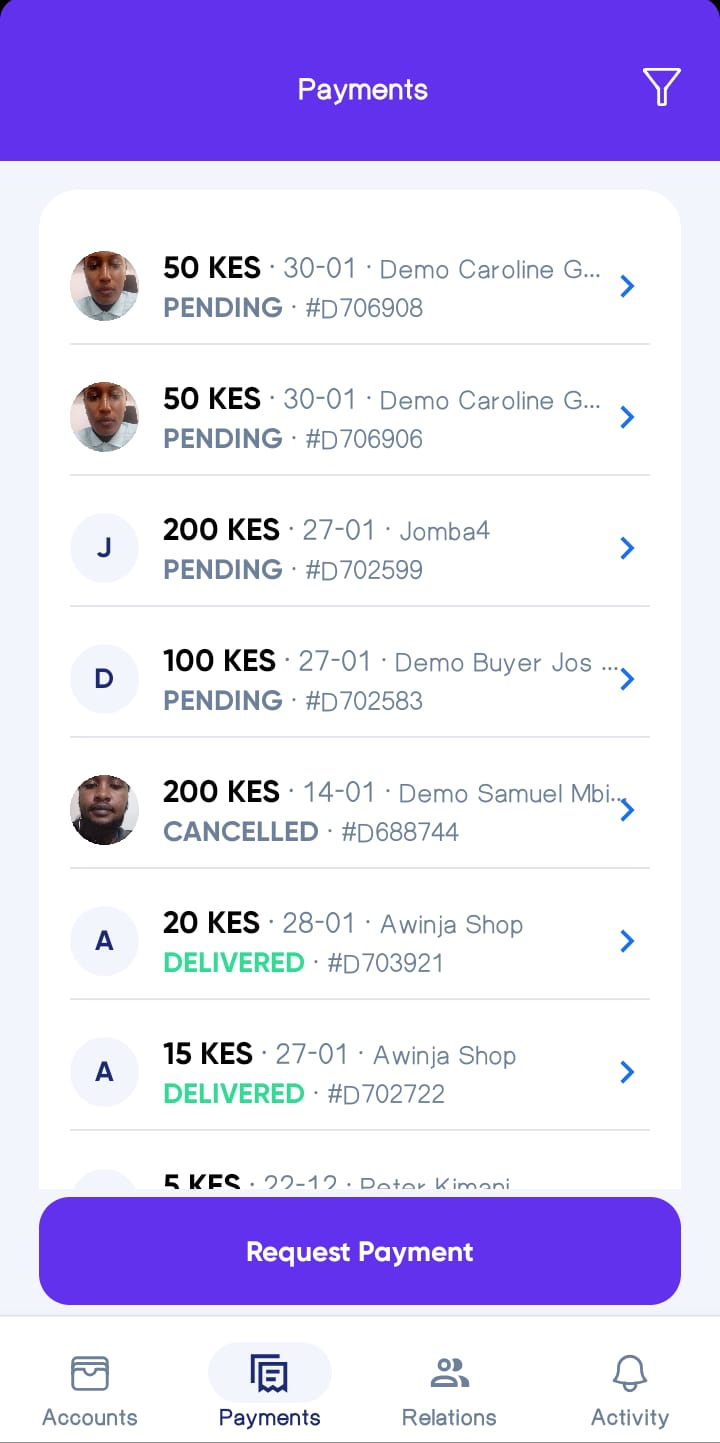Tap the J avatar for Jomba4
This screenshot has width=720, height=1443.
(104, 548)
